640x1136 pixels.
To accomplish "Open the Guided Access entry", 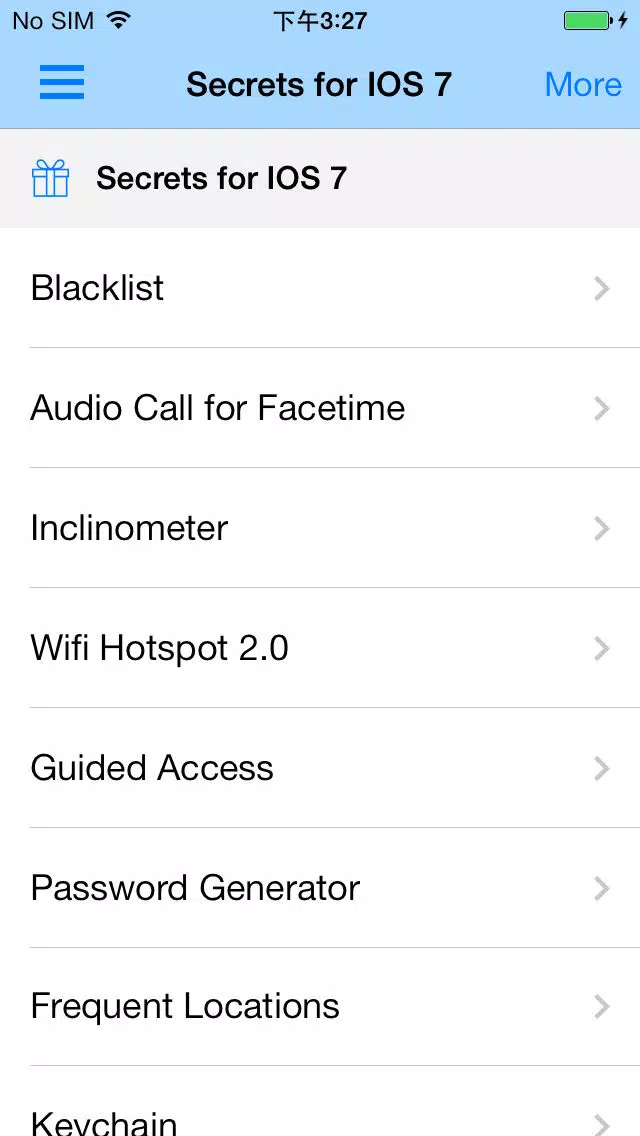I will [x=320, y=768].
